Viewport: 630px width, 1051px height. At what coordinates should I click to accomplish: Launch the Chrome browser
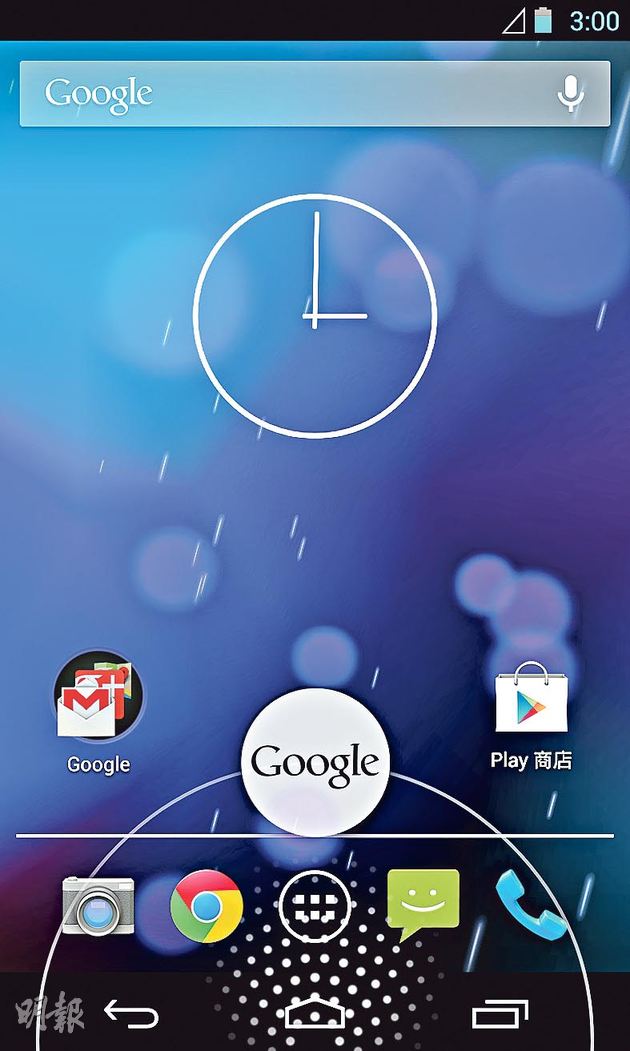tap(206, 906)
